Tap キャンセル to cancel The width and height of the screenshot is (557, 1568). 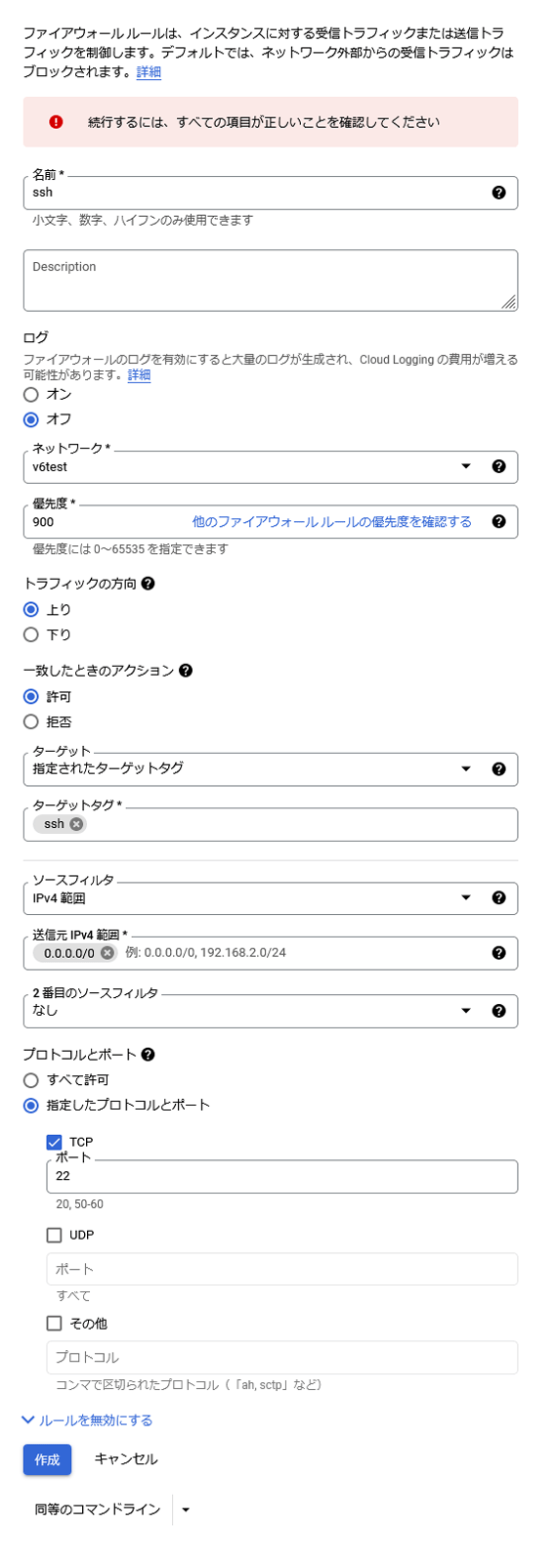point(126,1459)
